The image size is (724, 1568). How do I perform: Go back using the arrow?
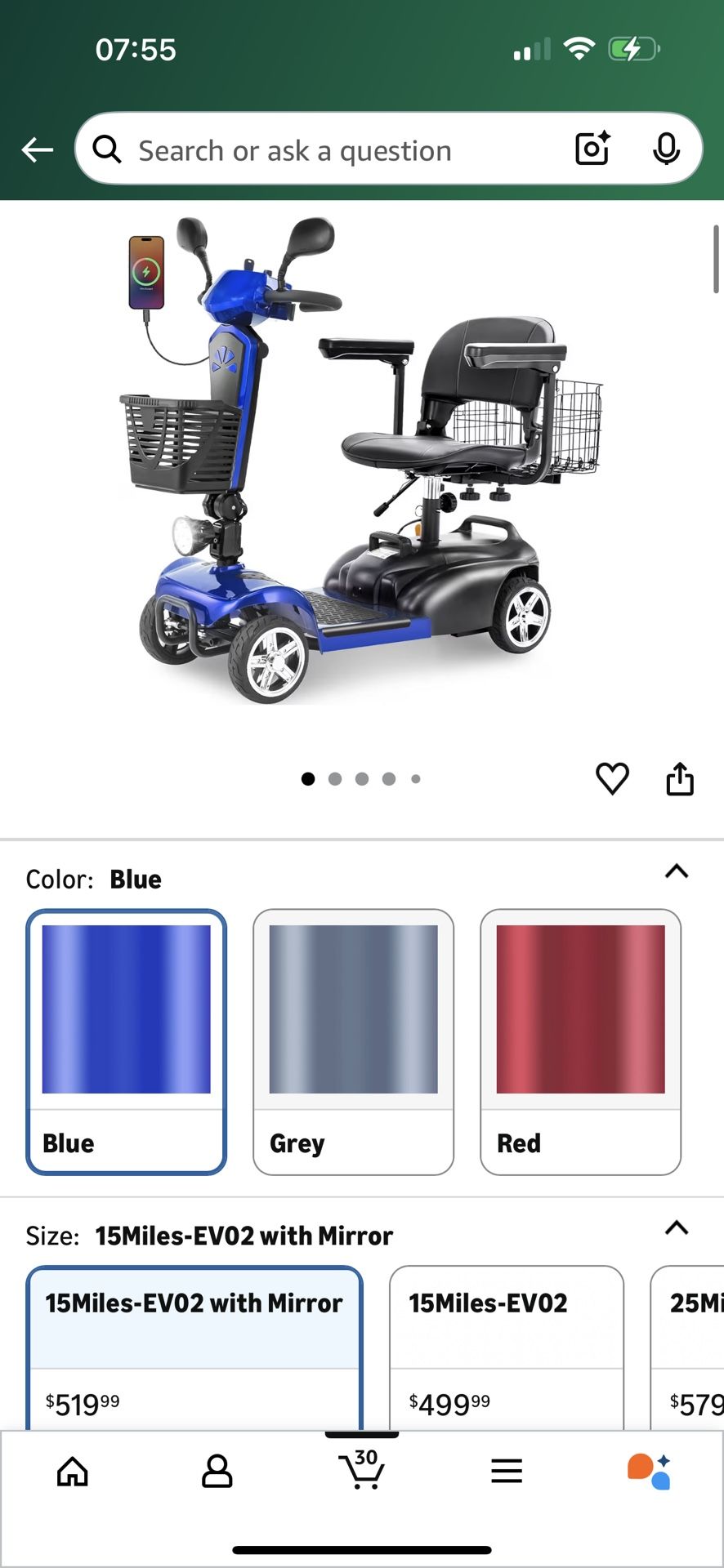point(37,149)
